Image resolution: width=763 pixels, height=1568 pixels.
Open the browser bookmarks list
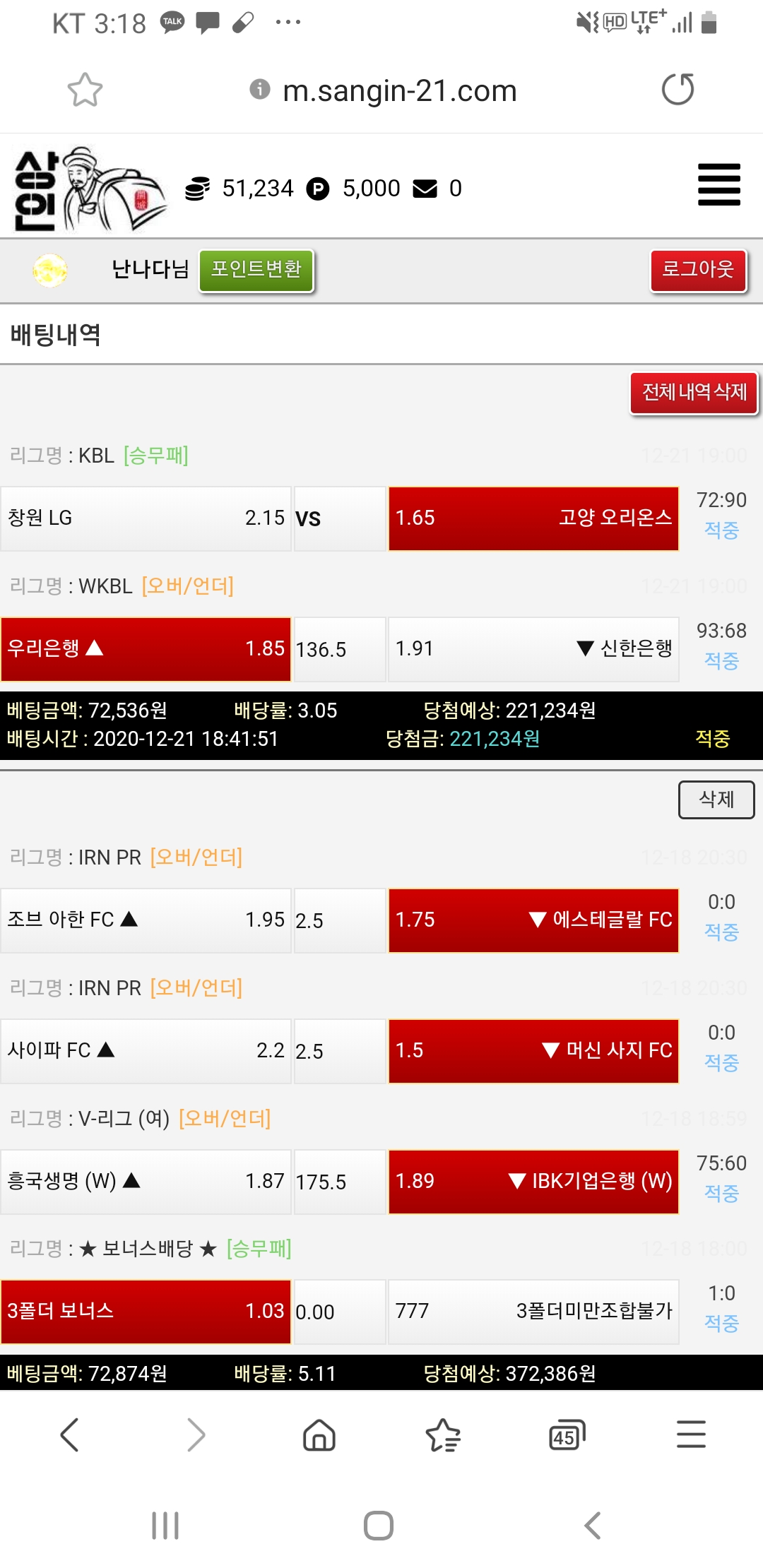pos(443,1435)
